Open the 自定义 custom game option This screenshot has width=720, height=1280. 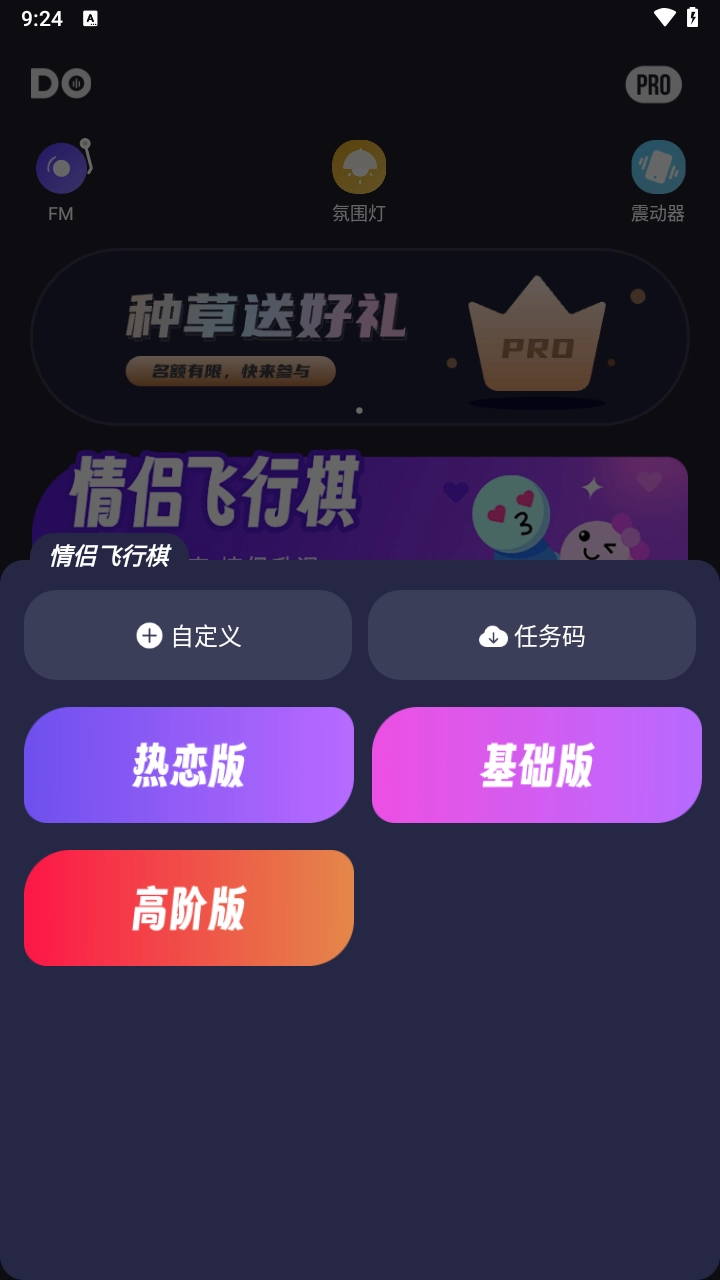click(x=188, y=635)
